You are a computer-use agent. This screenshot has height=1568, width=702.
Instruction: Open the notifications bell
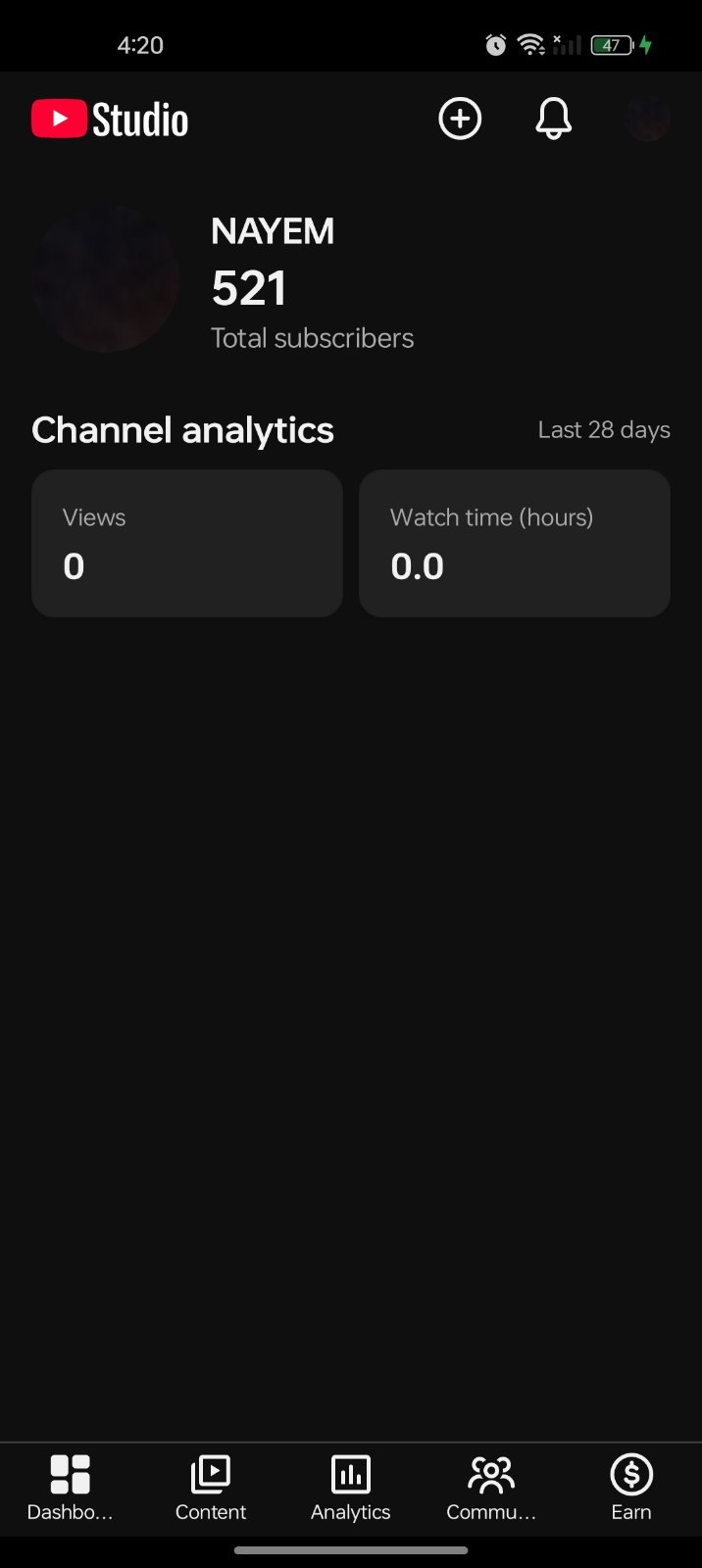[553, 119]
